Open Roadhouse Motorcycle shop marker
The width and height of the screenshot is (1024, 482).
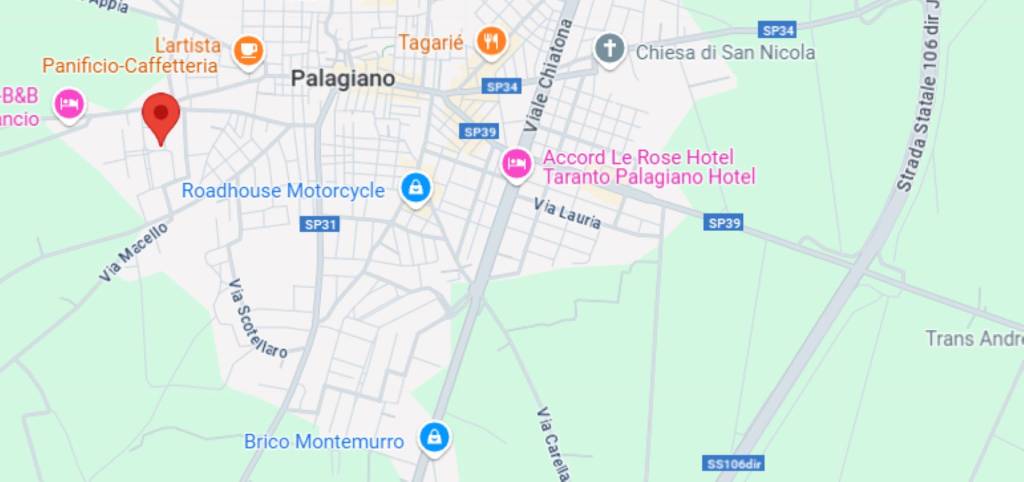[415, 187]
